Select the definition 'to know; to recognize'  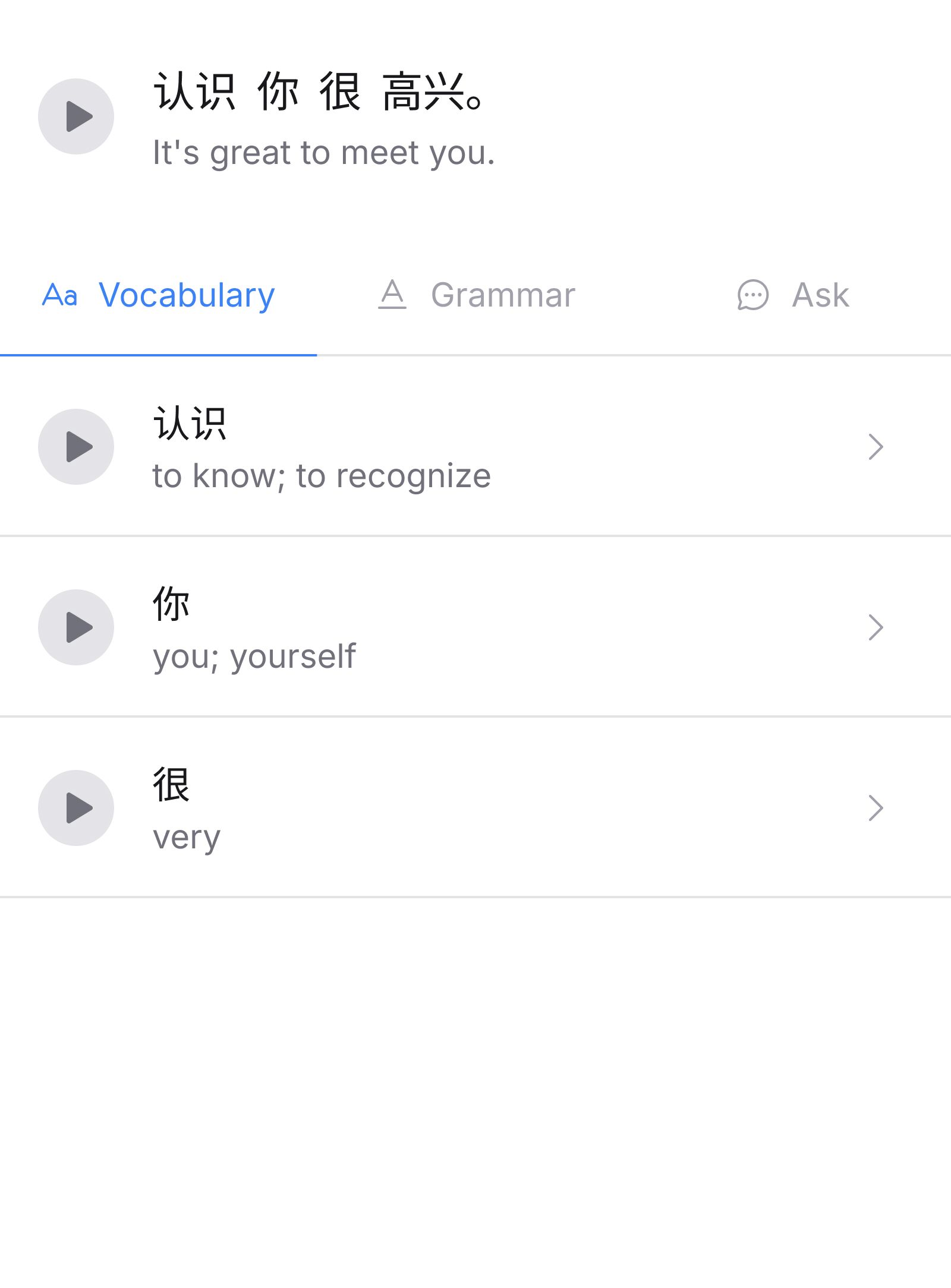pos(322,475)
